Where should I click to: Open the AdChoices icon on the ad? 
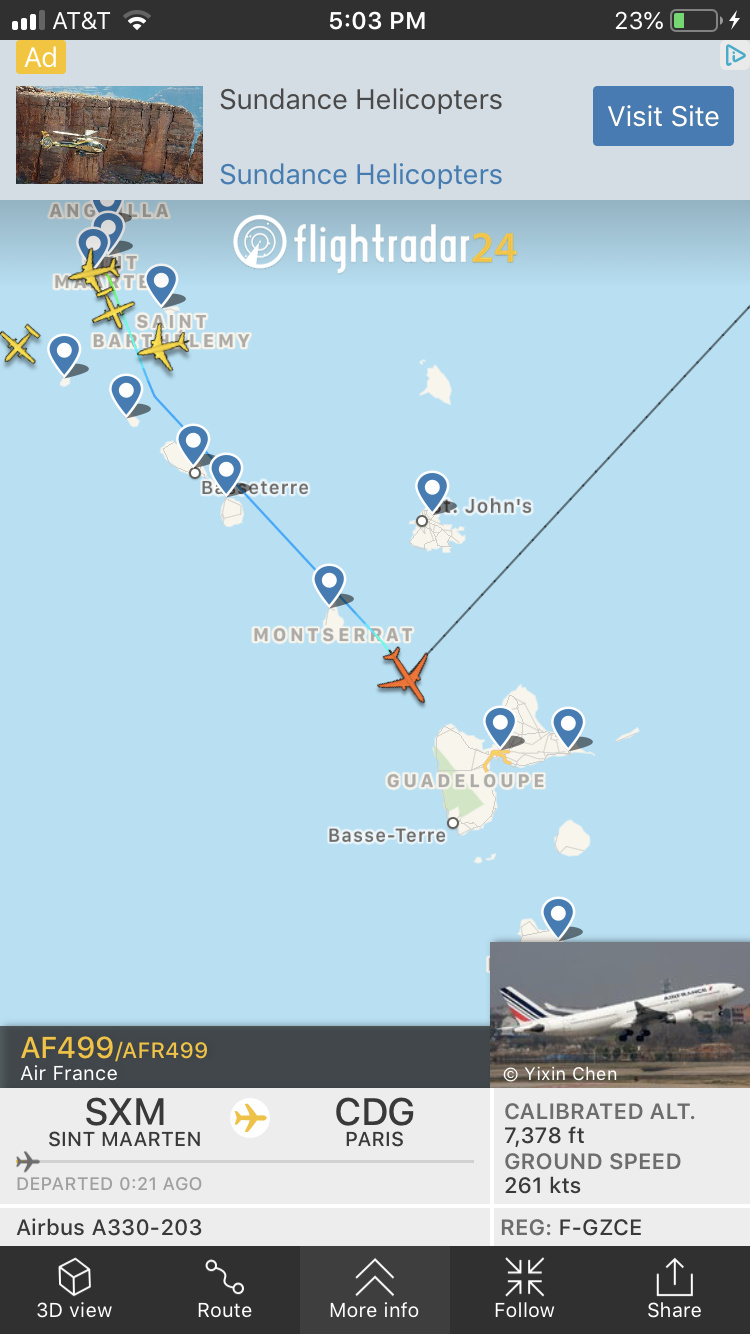click(x=735, y=56)
